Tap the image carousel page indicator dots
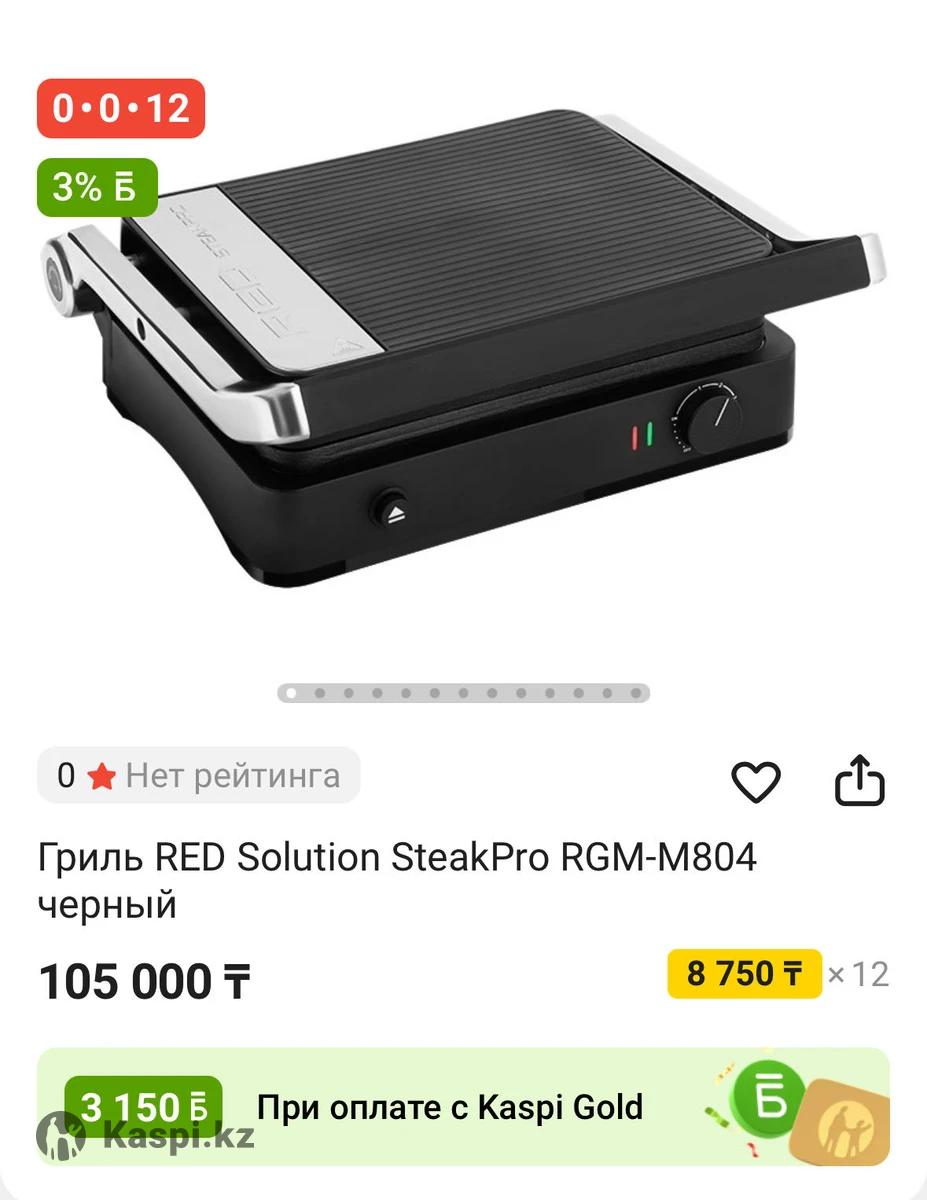Image resolution: width=927 pixels, height=1200 pixels. point(463,692)
